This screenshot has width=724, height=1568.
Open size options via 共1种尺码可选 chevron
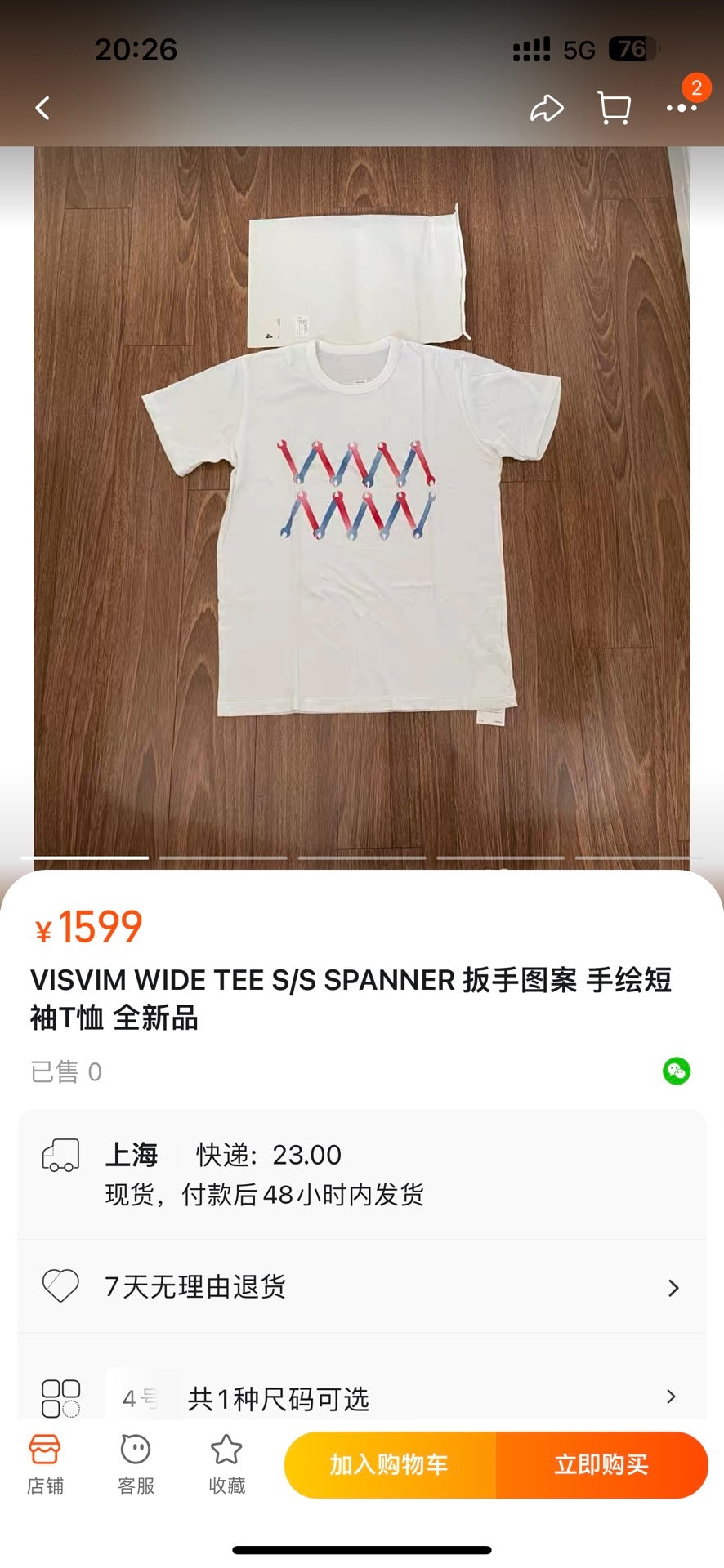click(672, 1396)
